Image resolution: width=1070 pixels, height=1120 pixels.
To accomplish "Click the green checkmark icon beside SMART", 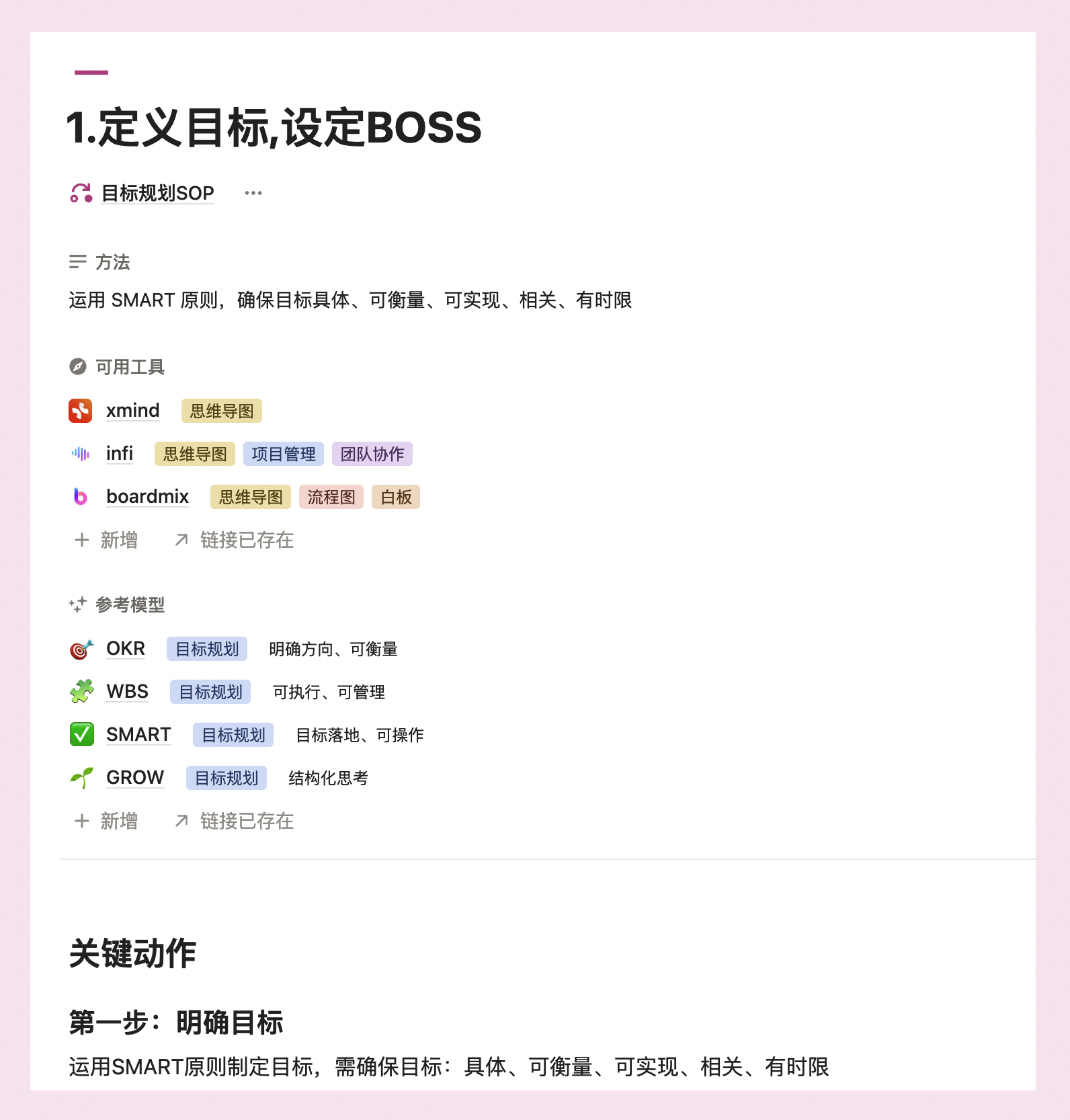I will click(x=81, y=734).
